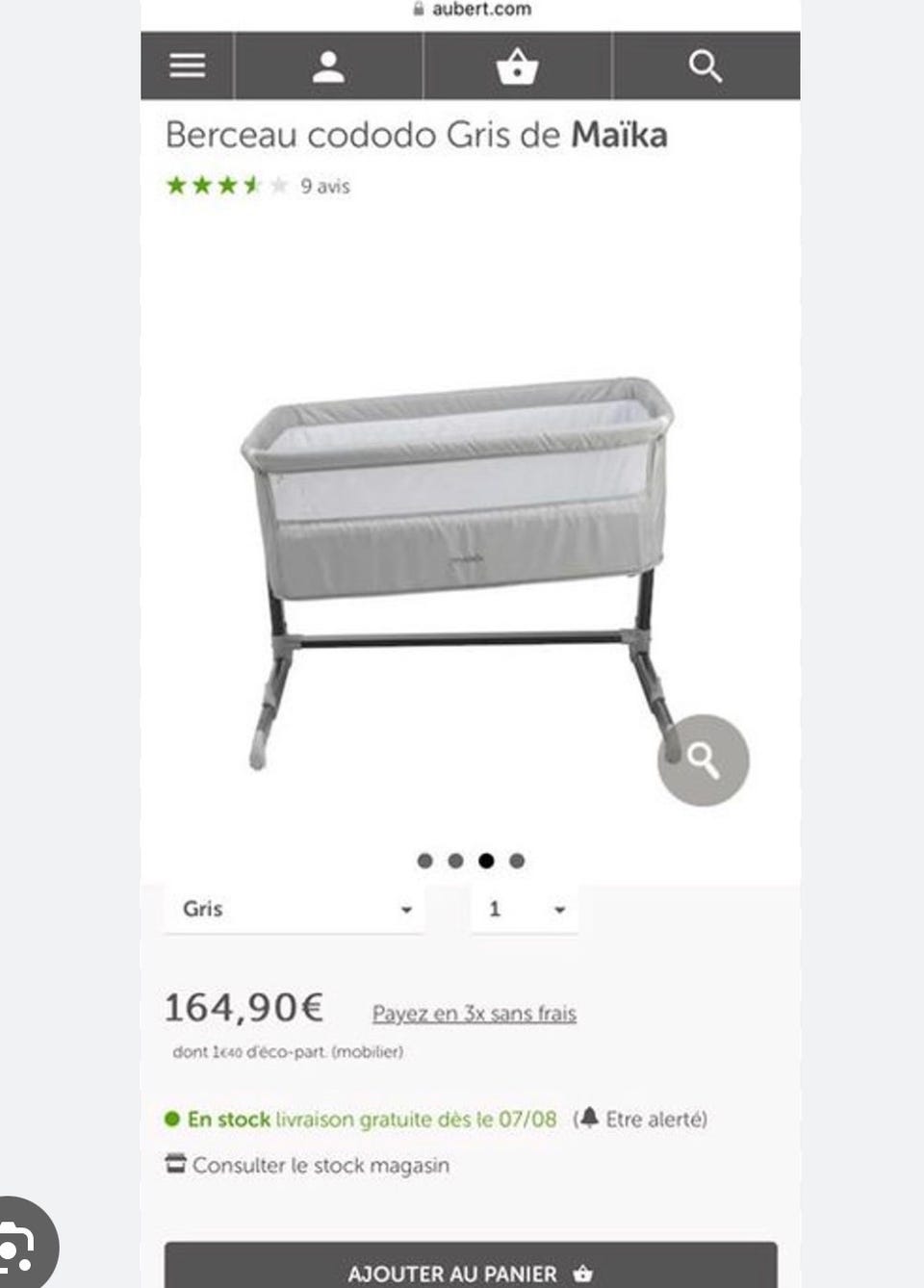
Task: Open the Payez en 3x sans frais link
Action: pyautogui.click(x=474, y=1012)
